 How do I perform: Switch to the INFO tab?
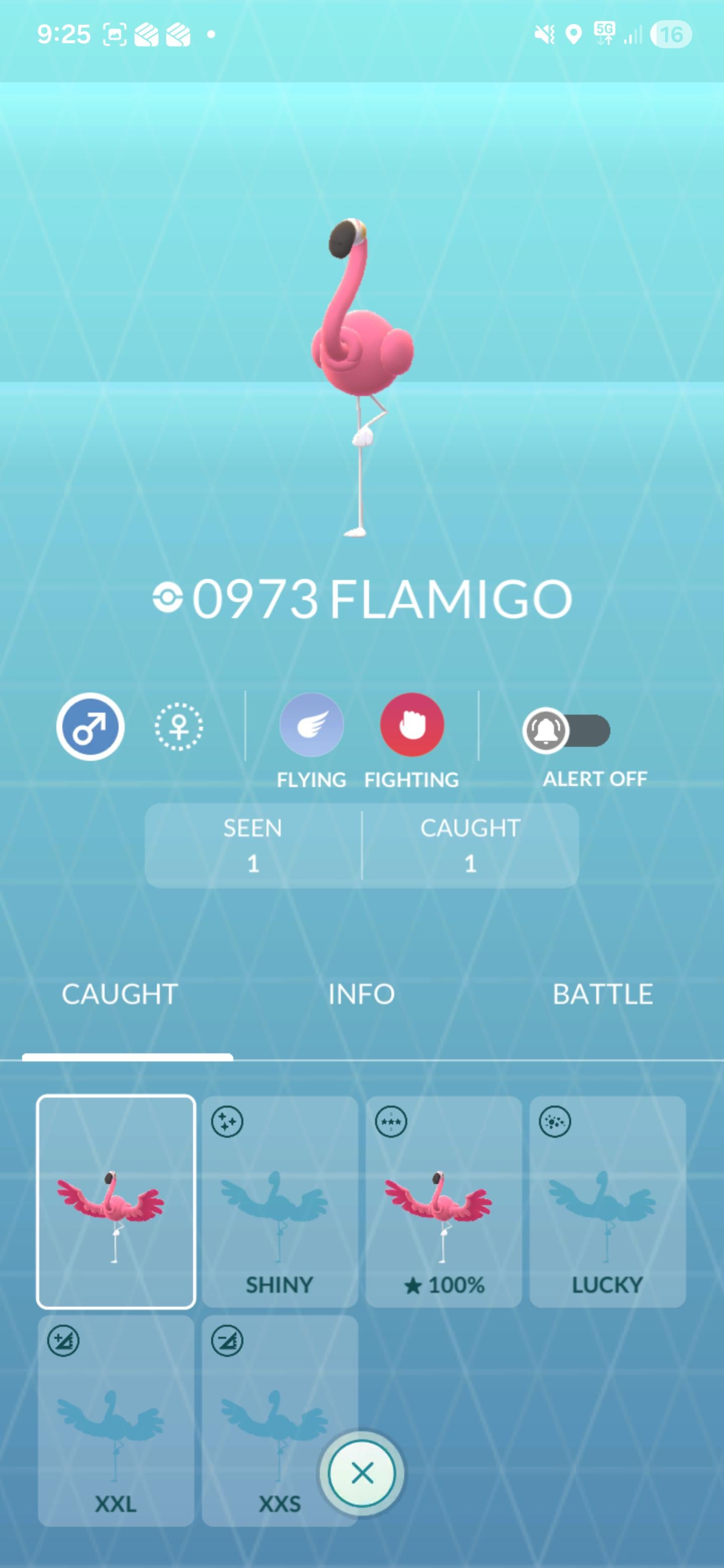tap(361, 994)
